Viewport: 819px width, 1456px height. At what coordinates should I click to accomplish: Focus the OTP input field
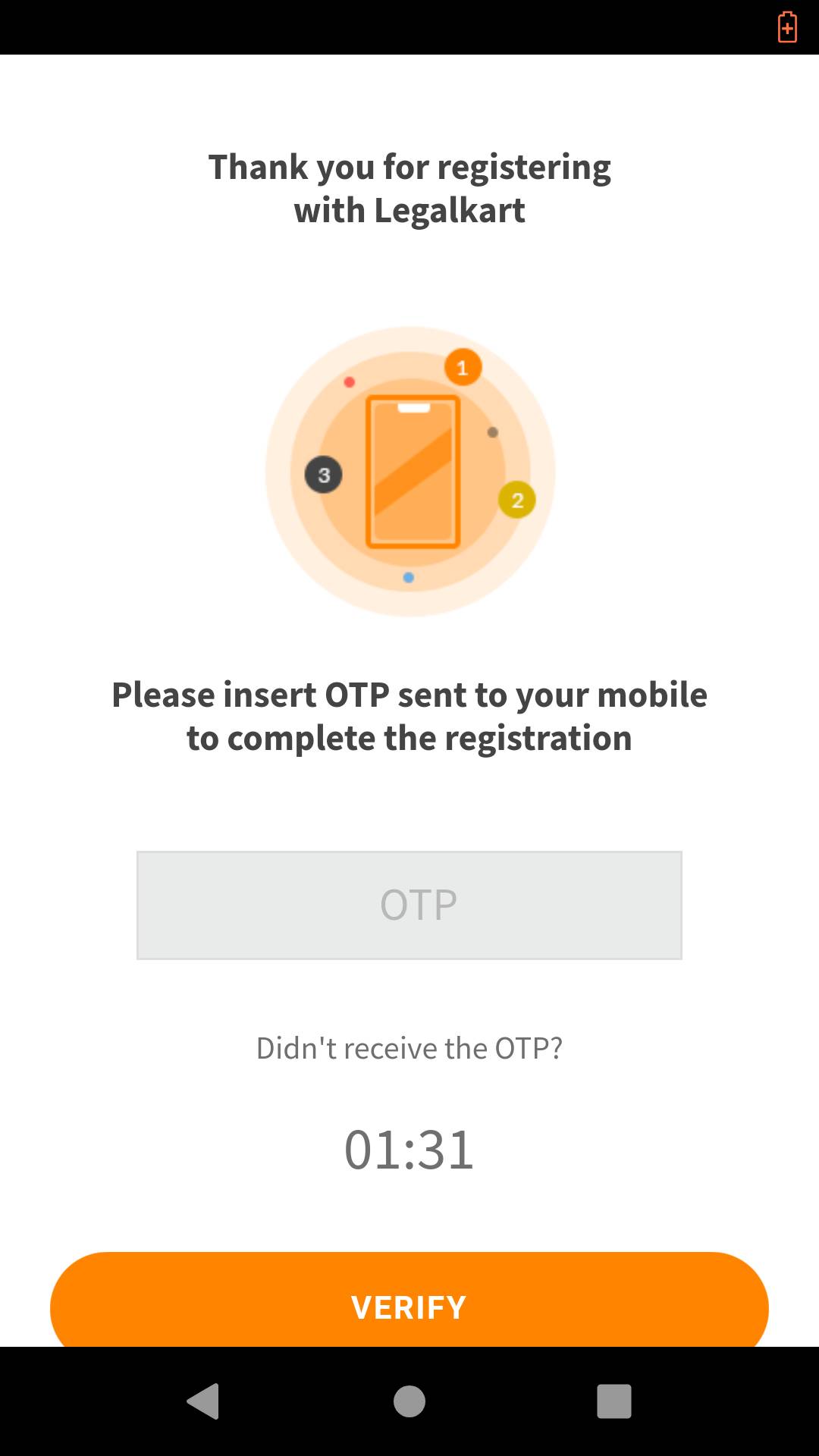(x=409, y=905)
